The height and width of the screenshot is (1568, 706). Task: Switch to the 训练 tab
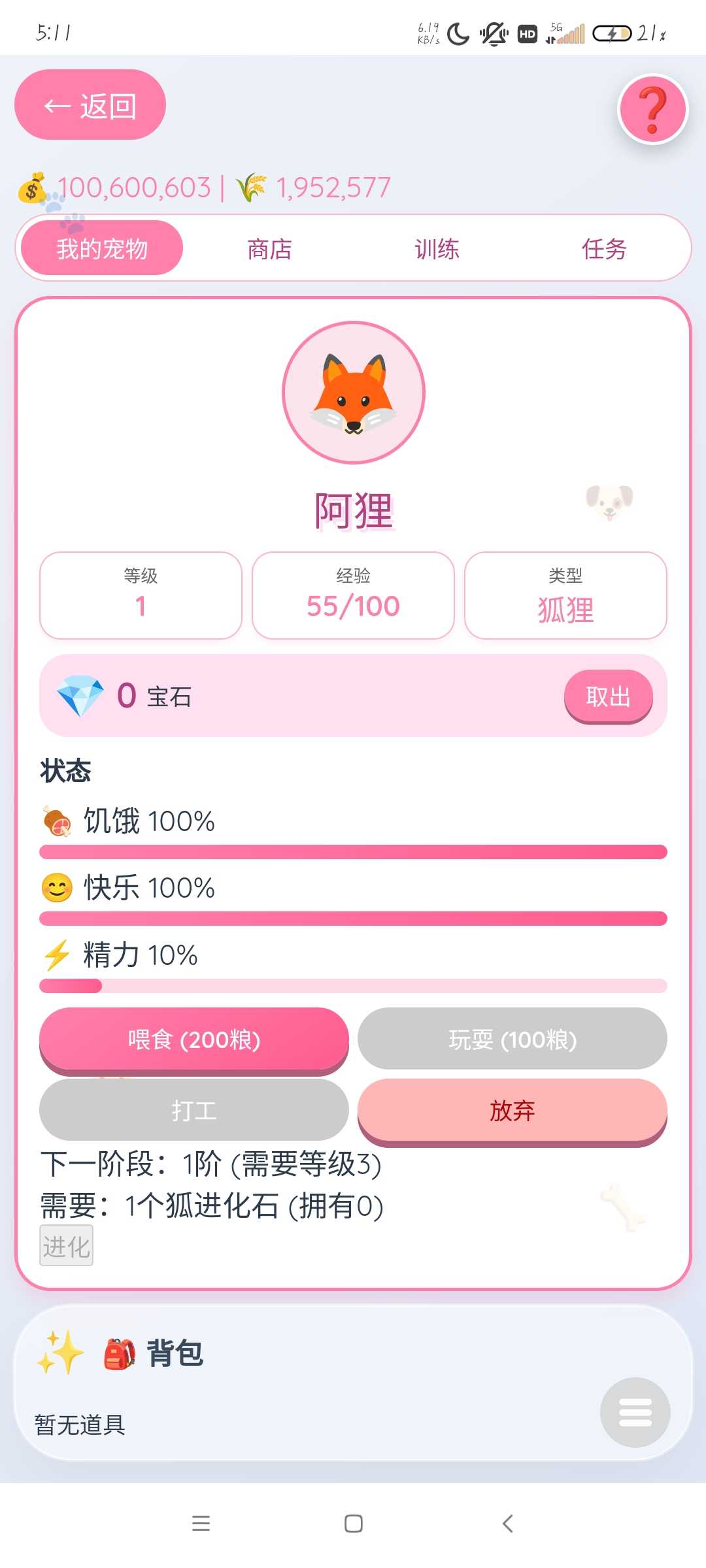(x=437, y=249)
